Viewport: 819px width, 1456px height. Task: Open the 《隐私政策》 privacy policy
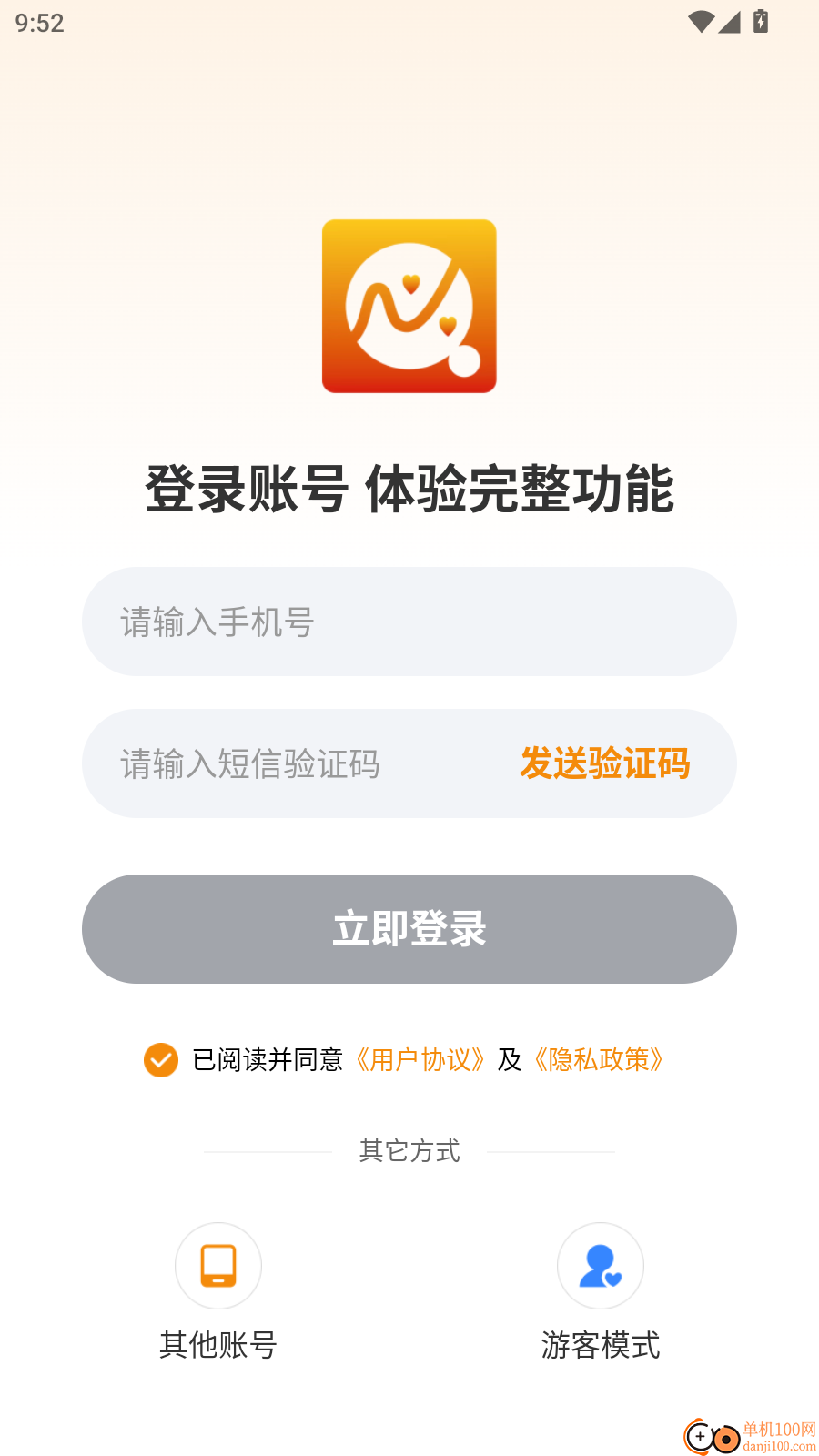point(600,1061)
